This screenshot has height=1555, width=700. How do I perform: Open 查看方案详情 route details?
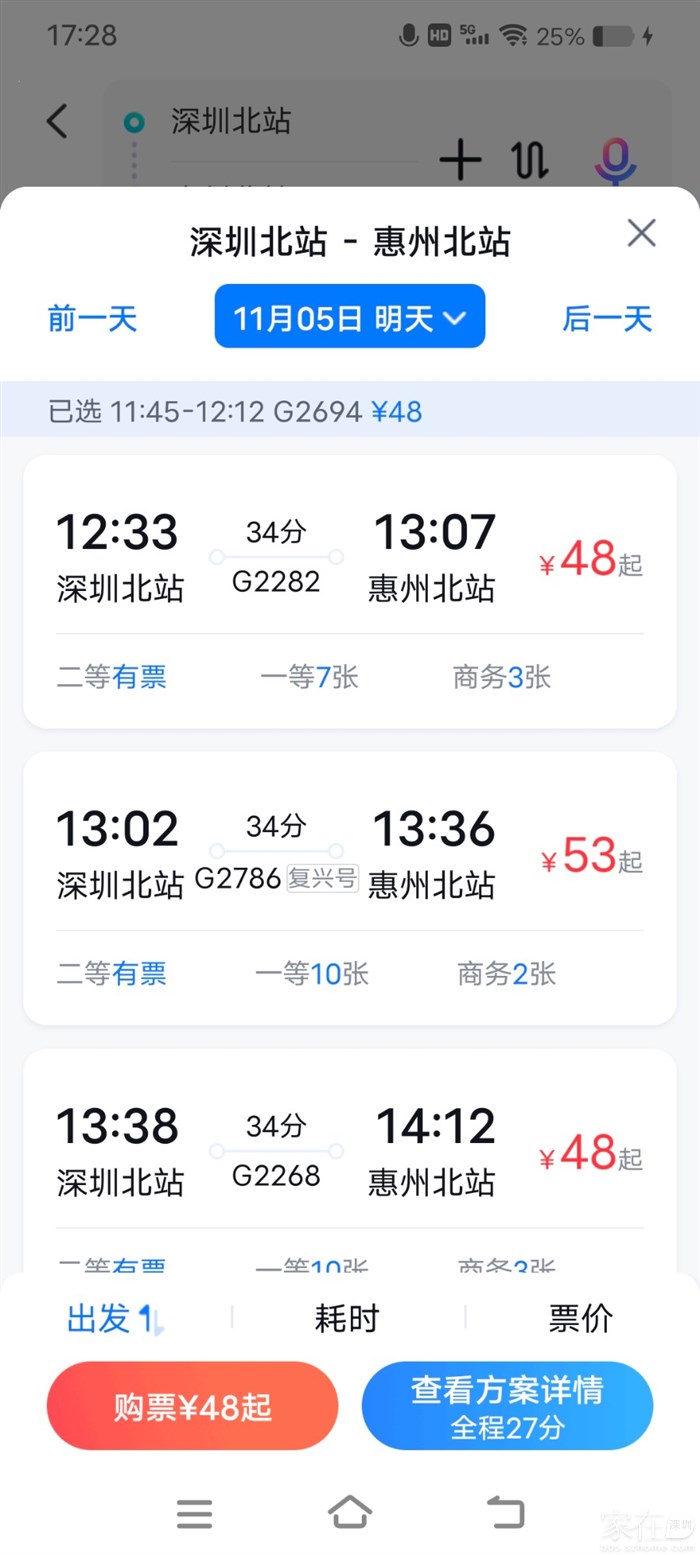coord(507,1406)
